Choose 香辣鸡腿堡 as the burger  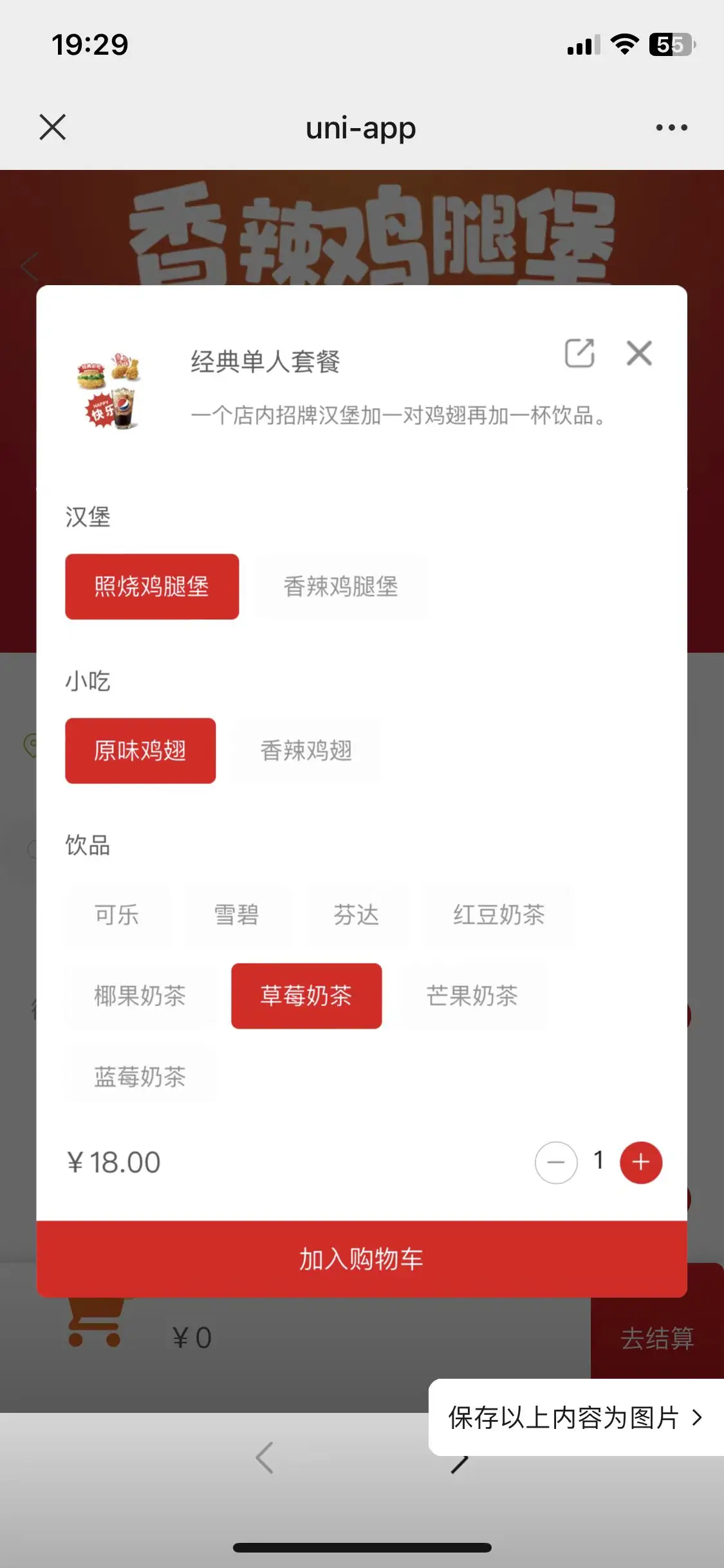(x=341, y=586)
